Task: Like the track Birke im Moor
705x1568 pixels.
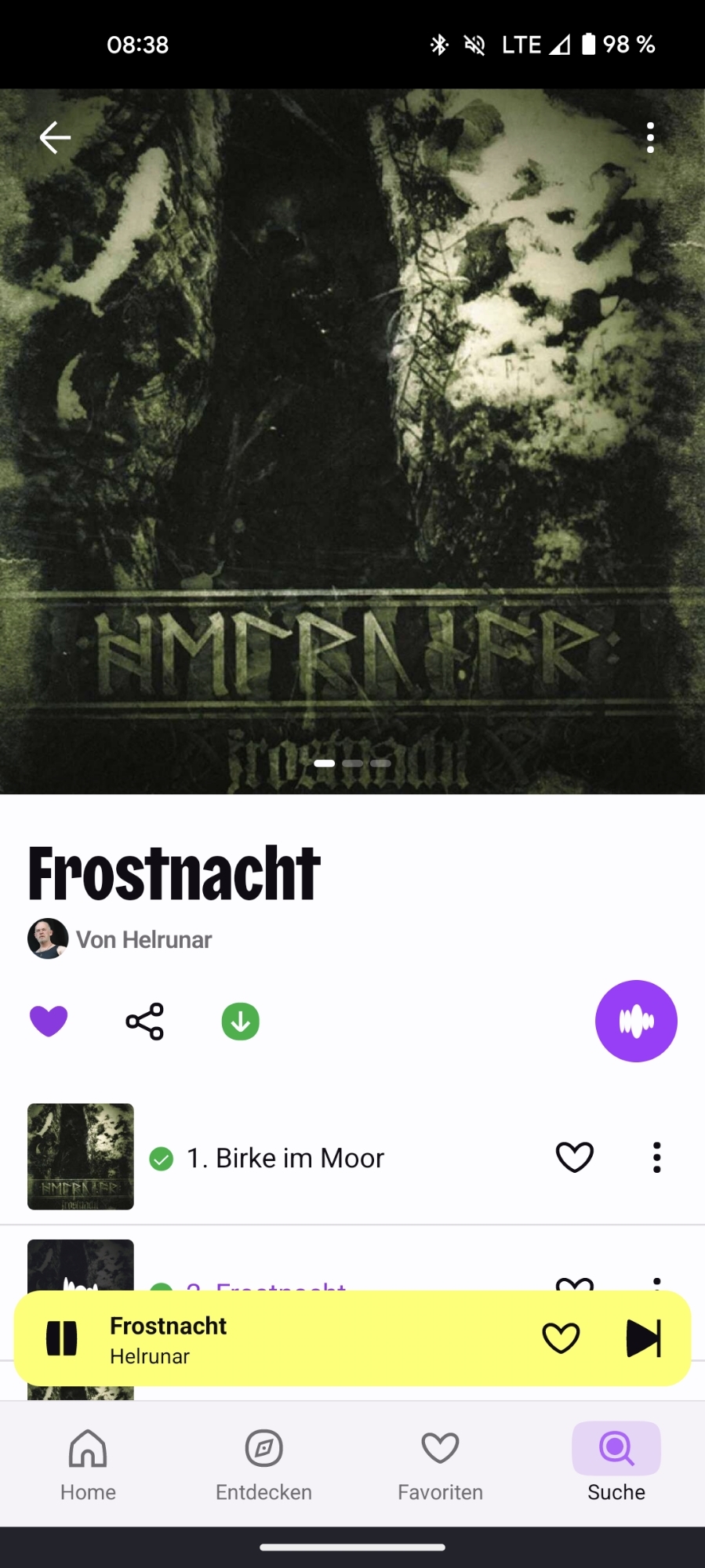Action: click(x=575, y=1157)
